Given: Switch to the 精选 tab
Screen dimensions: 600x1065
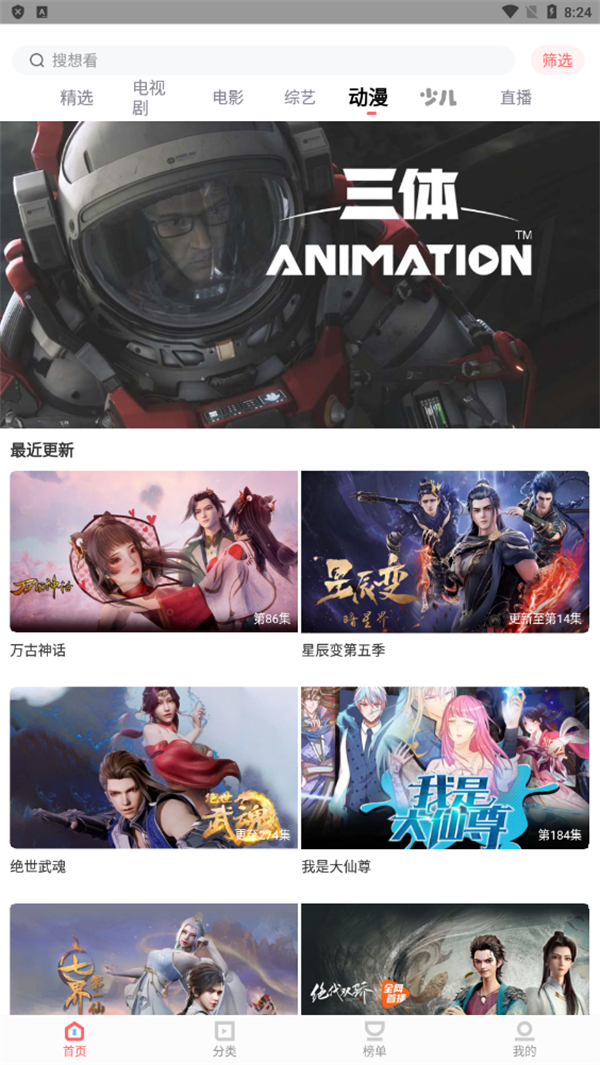Looking at the screenshot, I should click(76, 98).
